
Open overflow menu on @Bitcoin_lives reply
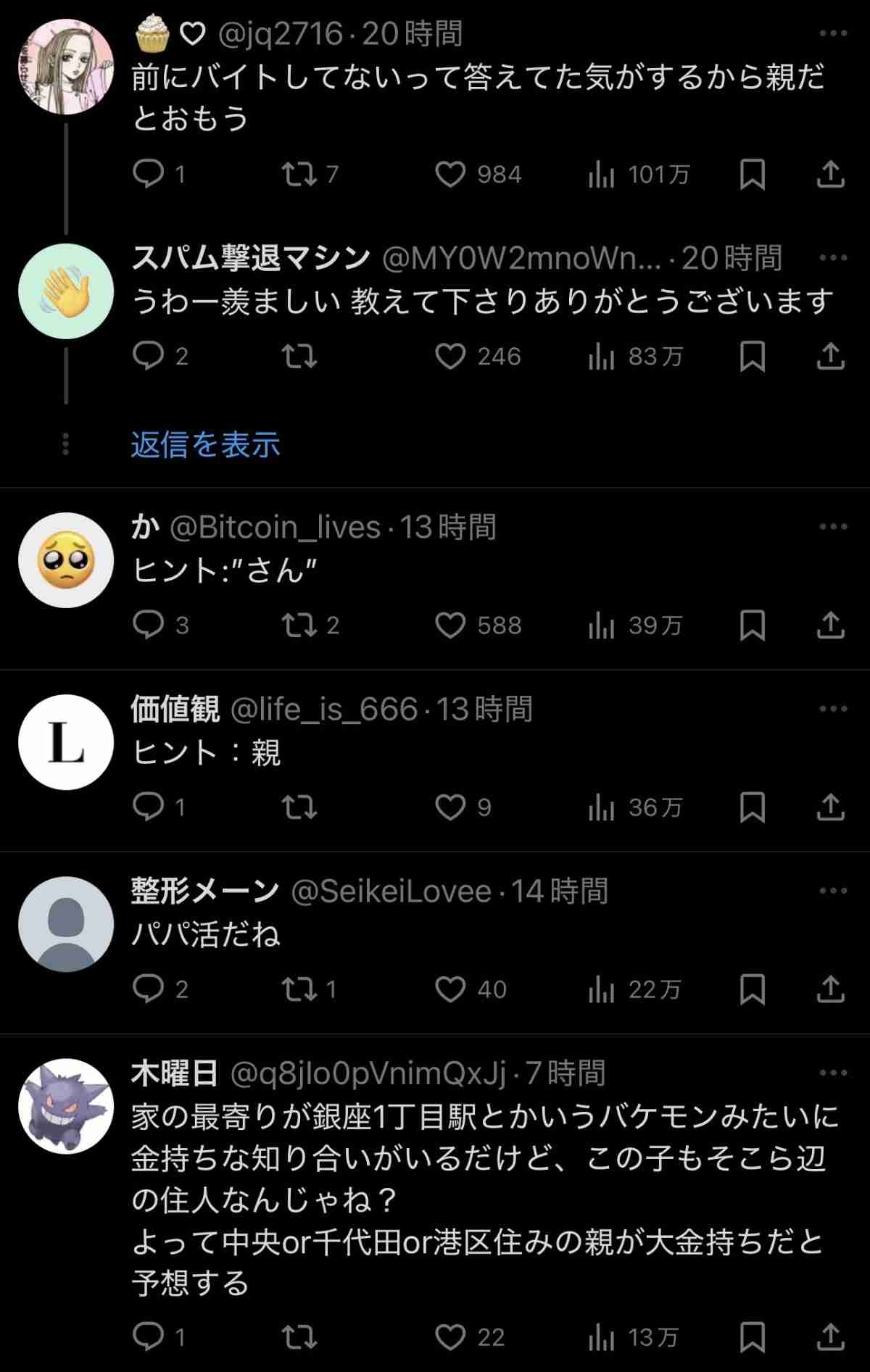833,527
